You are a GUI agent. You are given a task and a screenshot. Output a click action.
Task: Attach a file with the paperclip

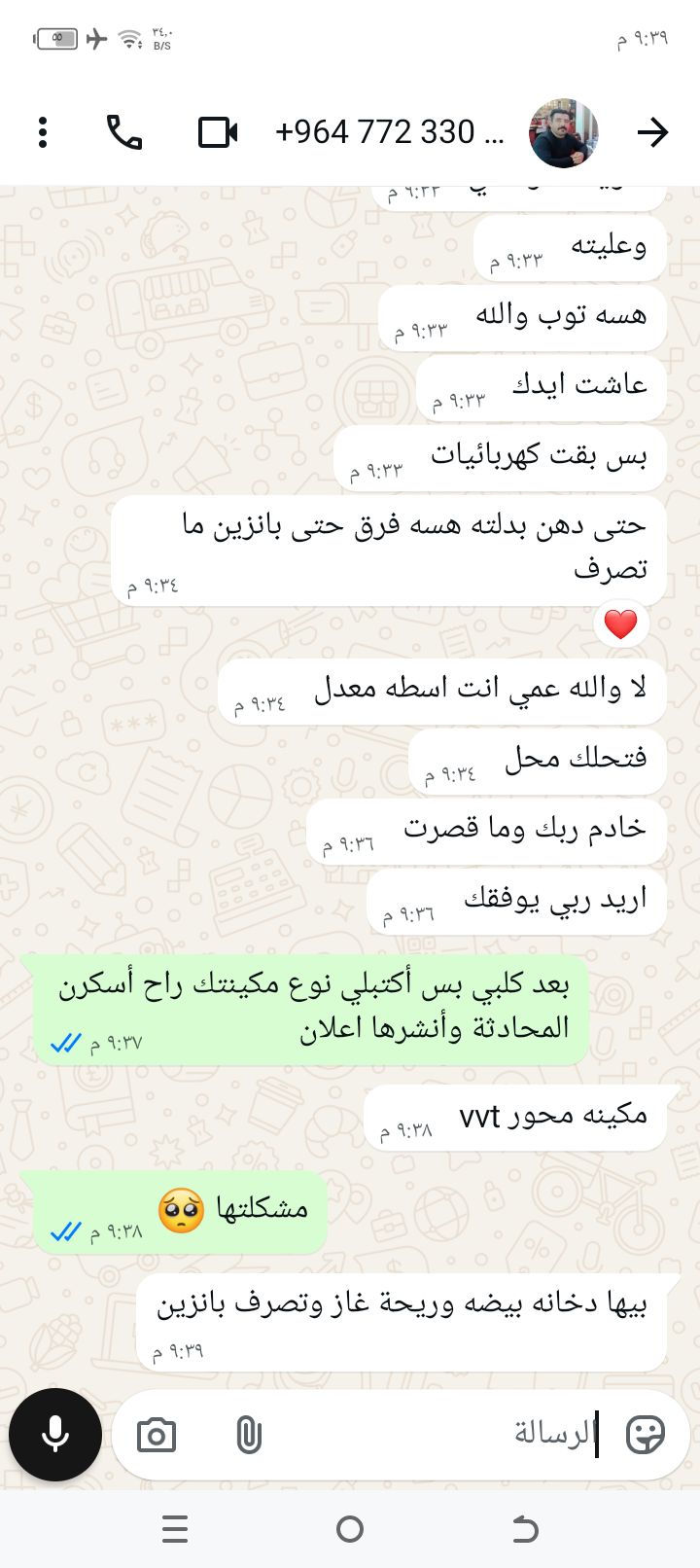249,1436
